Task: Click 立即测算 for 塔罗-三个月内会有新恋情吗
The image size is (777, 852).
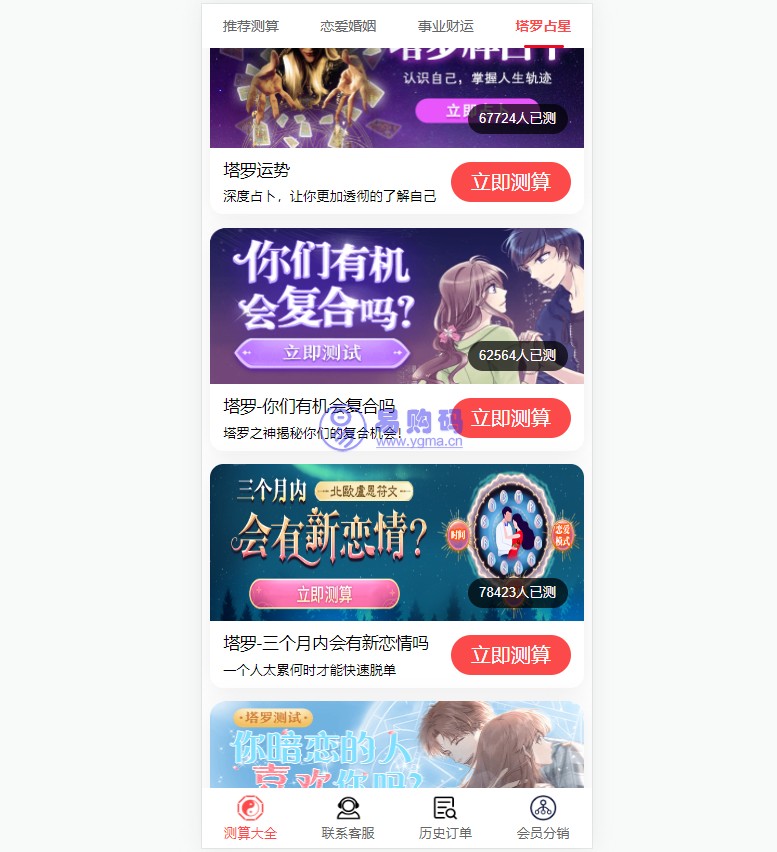Action: [x=511, y=655]
